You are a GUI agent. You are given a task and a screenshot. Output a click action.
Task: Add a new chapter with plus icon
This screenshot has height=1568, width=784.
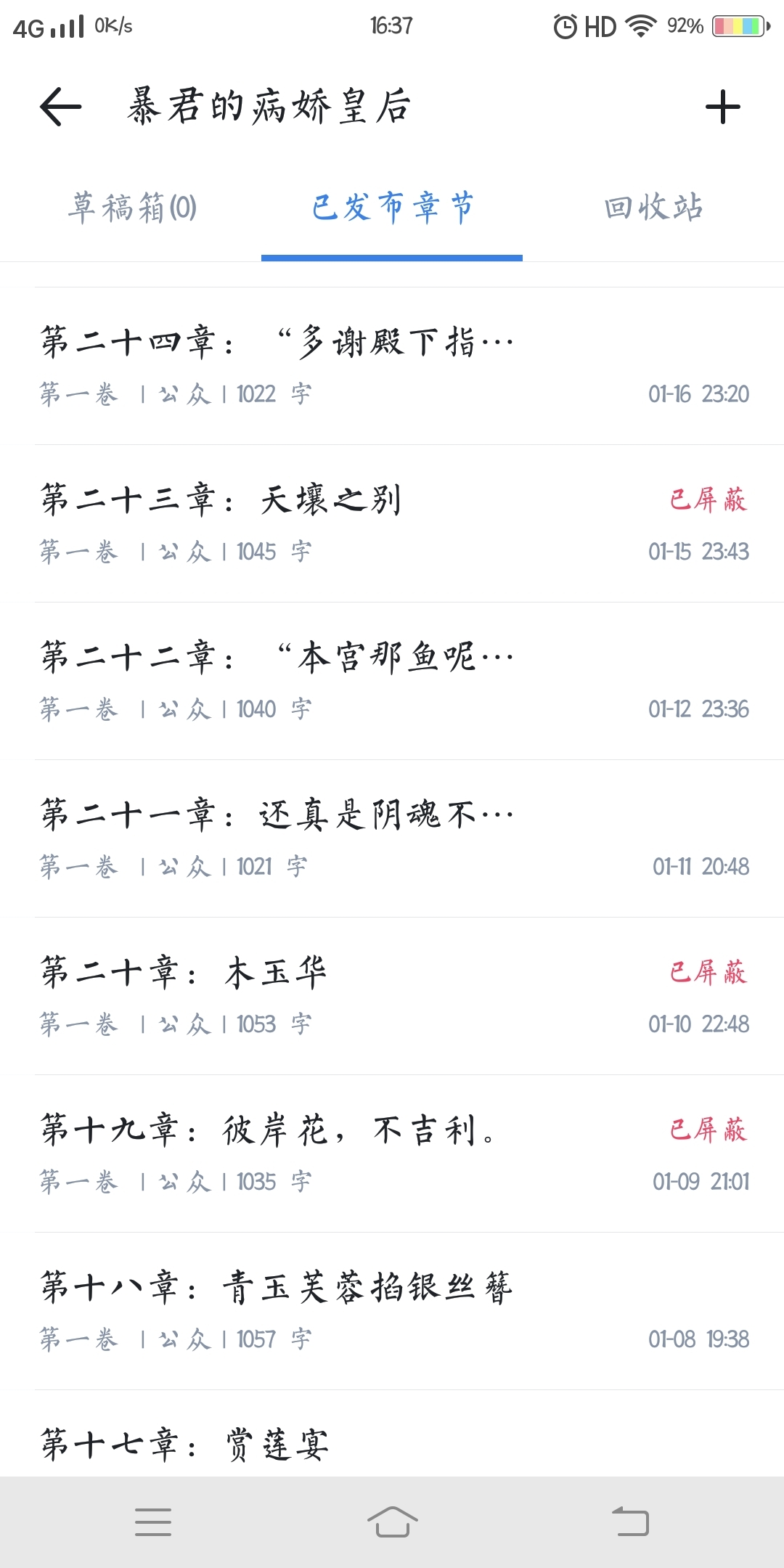722,107
